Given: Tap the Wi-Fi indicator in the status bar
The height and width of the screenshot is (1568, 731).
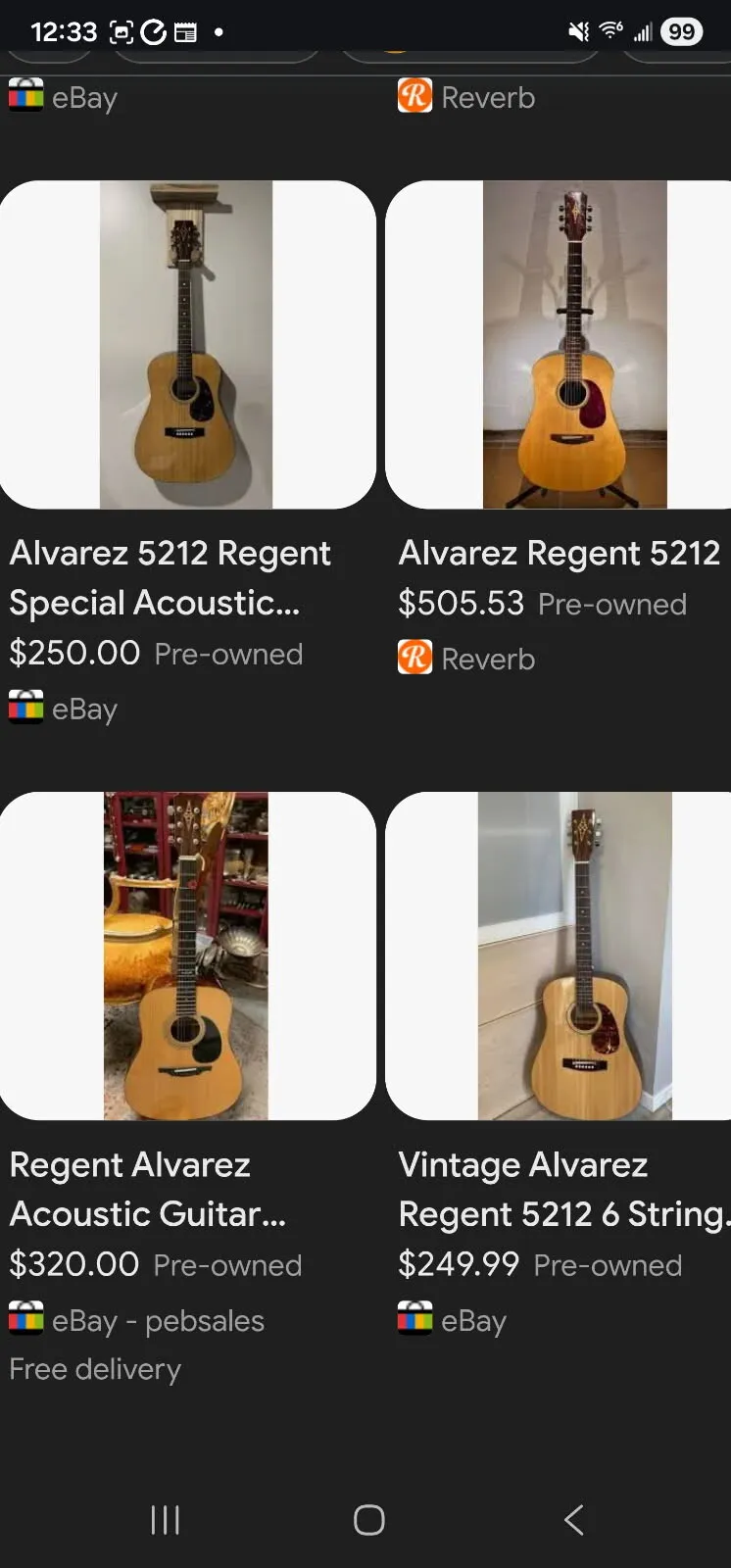Looking at the screenshot, I should pyautogui.click(x=612, y=31).
